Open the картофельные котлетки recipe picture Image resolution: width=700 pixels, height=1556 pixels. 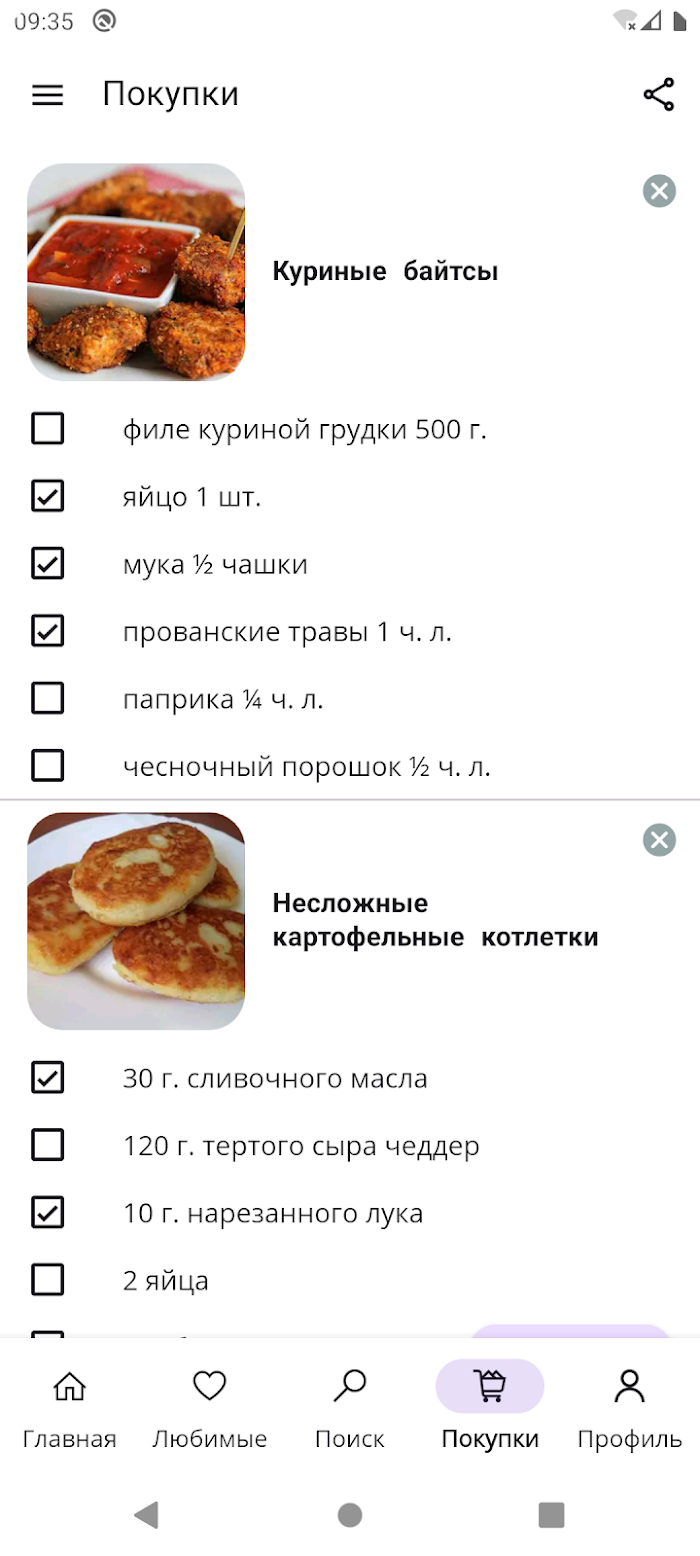[136, 921]
